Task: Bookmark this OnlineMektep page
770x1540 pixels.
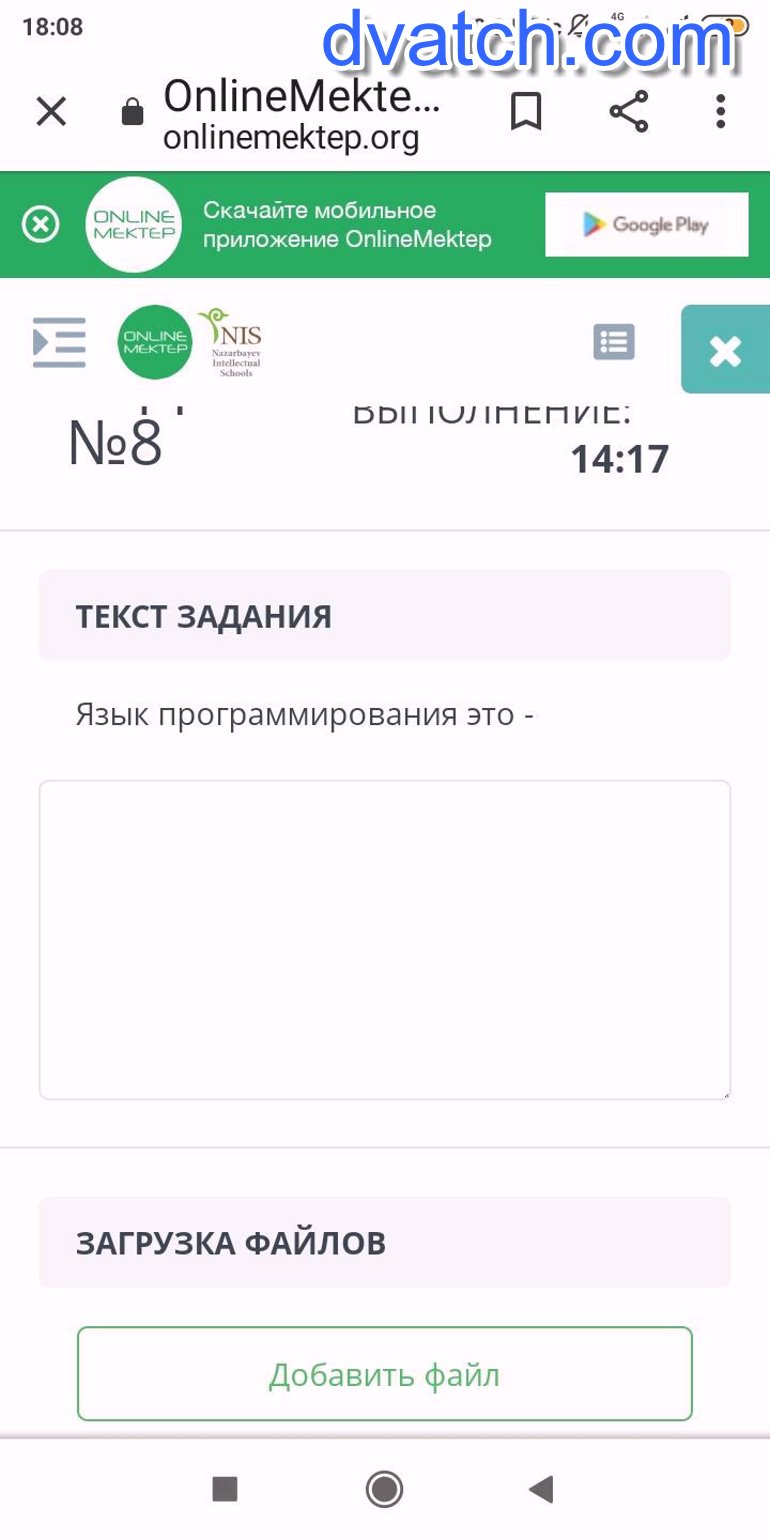Action: pyautogui.click(x=526, y=112)
